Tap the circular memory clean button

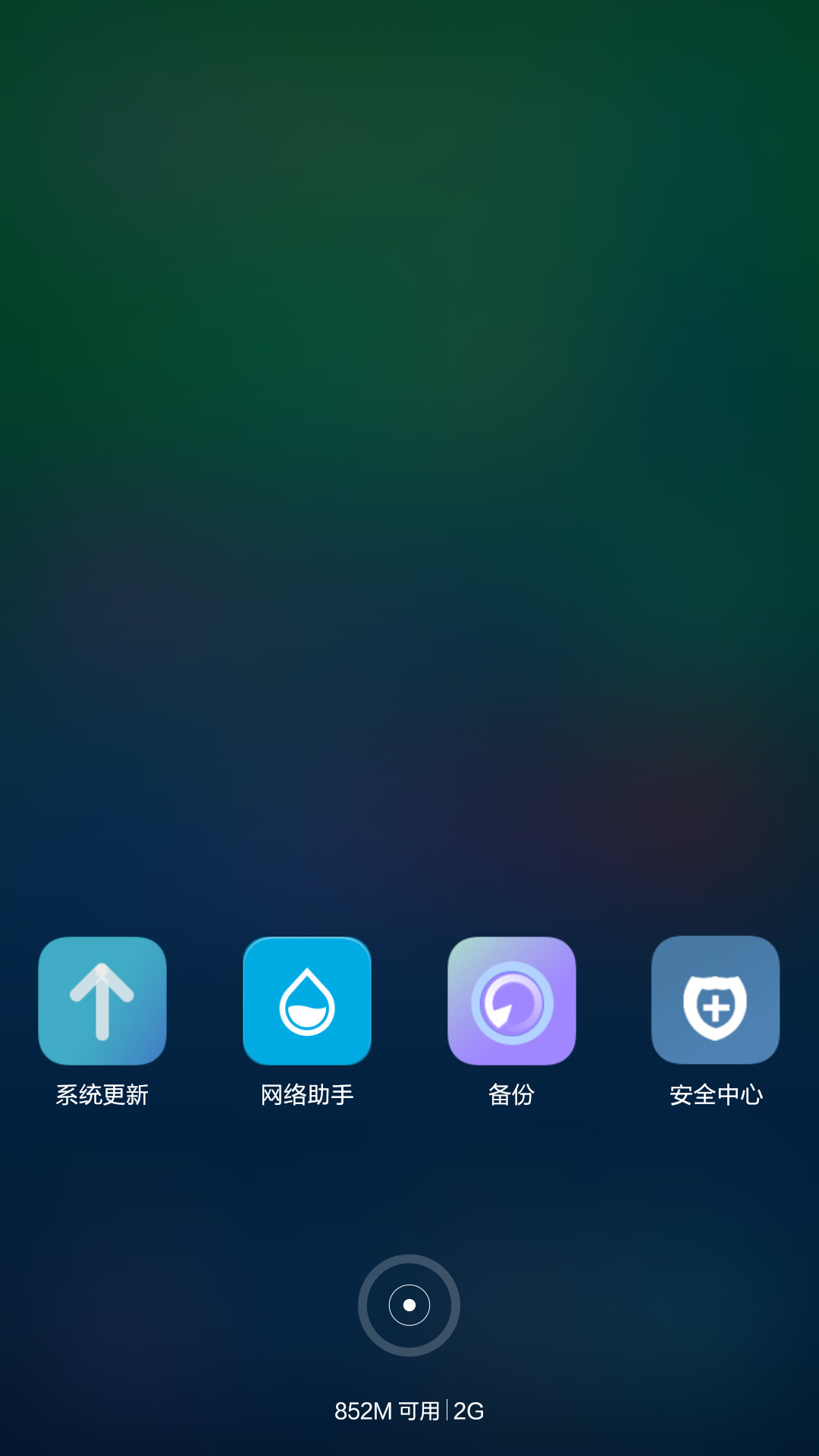409,1305
